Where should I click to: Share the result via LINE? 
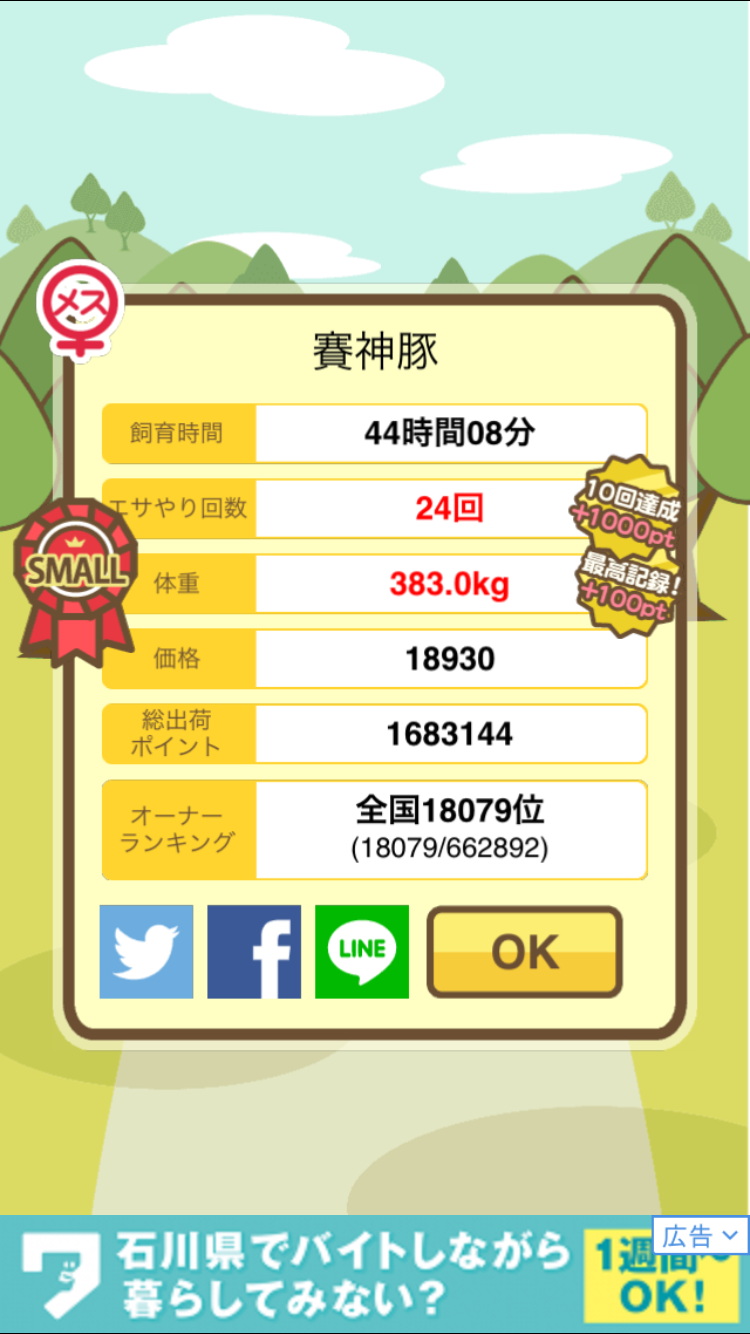point(362,951)
